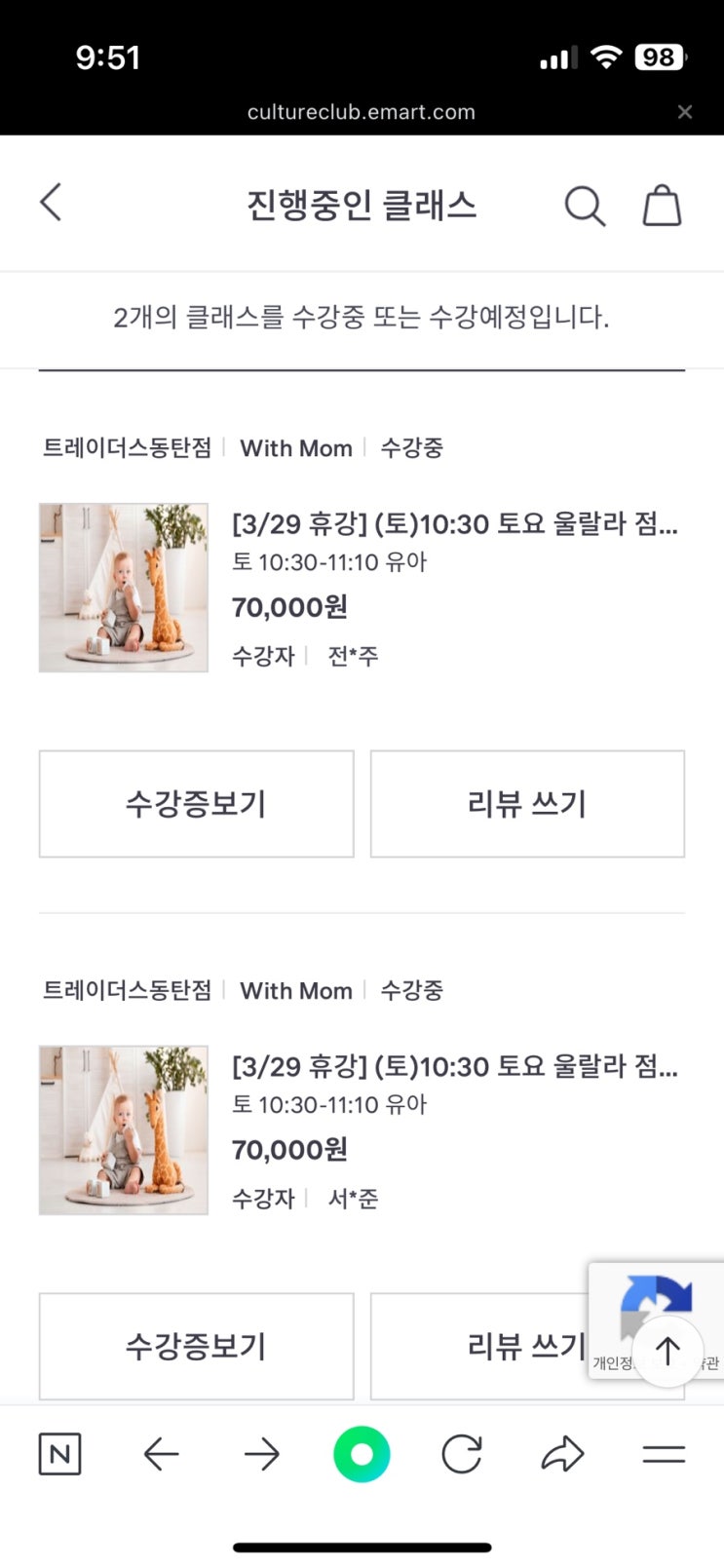This screenshot has height=1568, width=724.
Task: Share this page
Action: click(562, 1455)
